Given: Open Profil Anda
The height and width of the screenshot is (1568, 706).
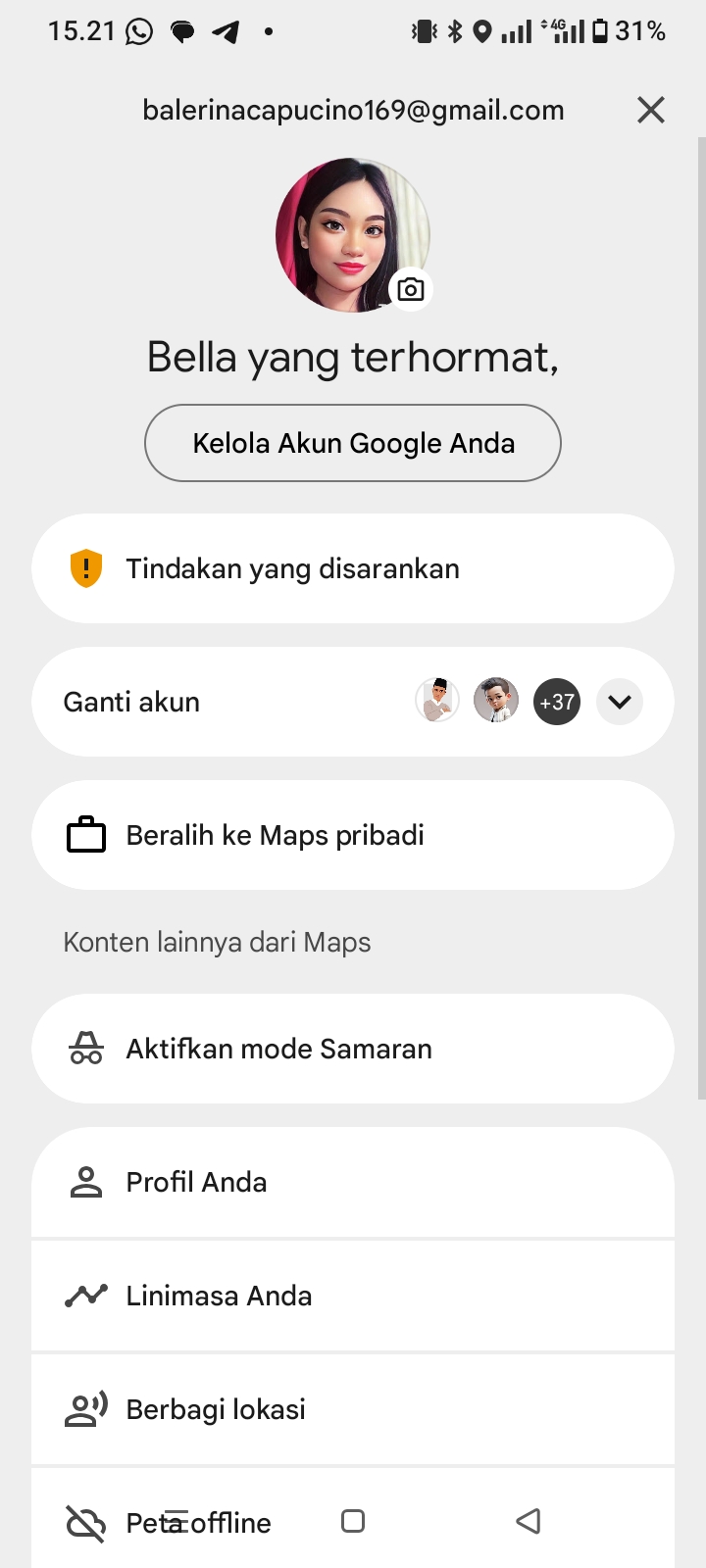Looking at the screenshot, I should coord(353,1182).
